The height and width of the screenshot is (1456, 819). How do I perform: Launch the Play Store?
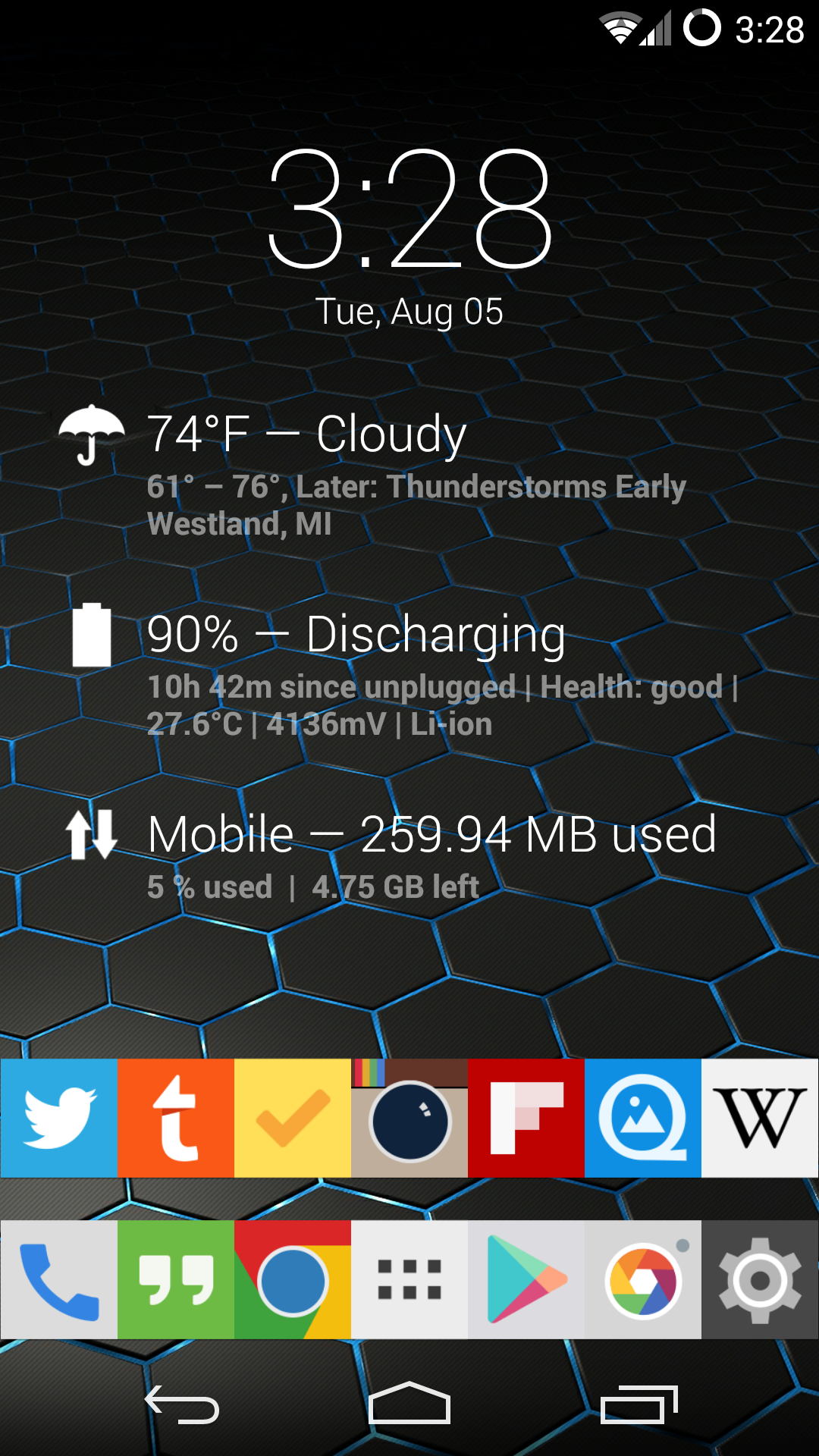526,1280
